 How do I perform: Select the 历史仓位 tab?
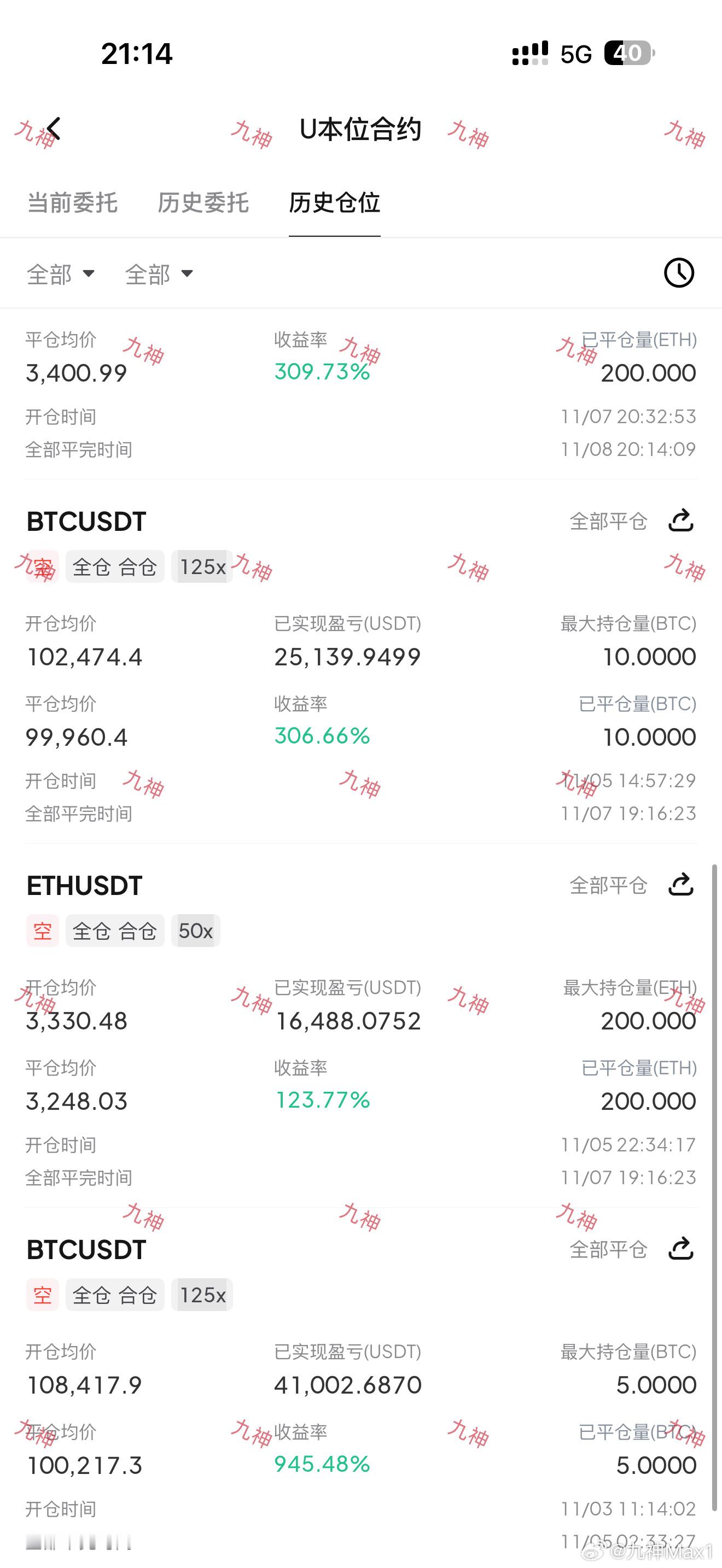[x=334, y=203]
